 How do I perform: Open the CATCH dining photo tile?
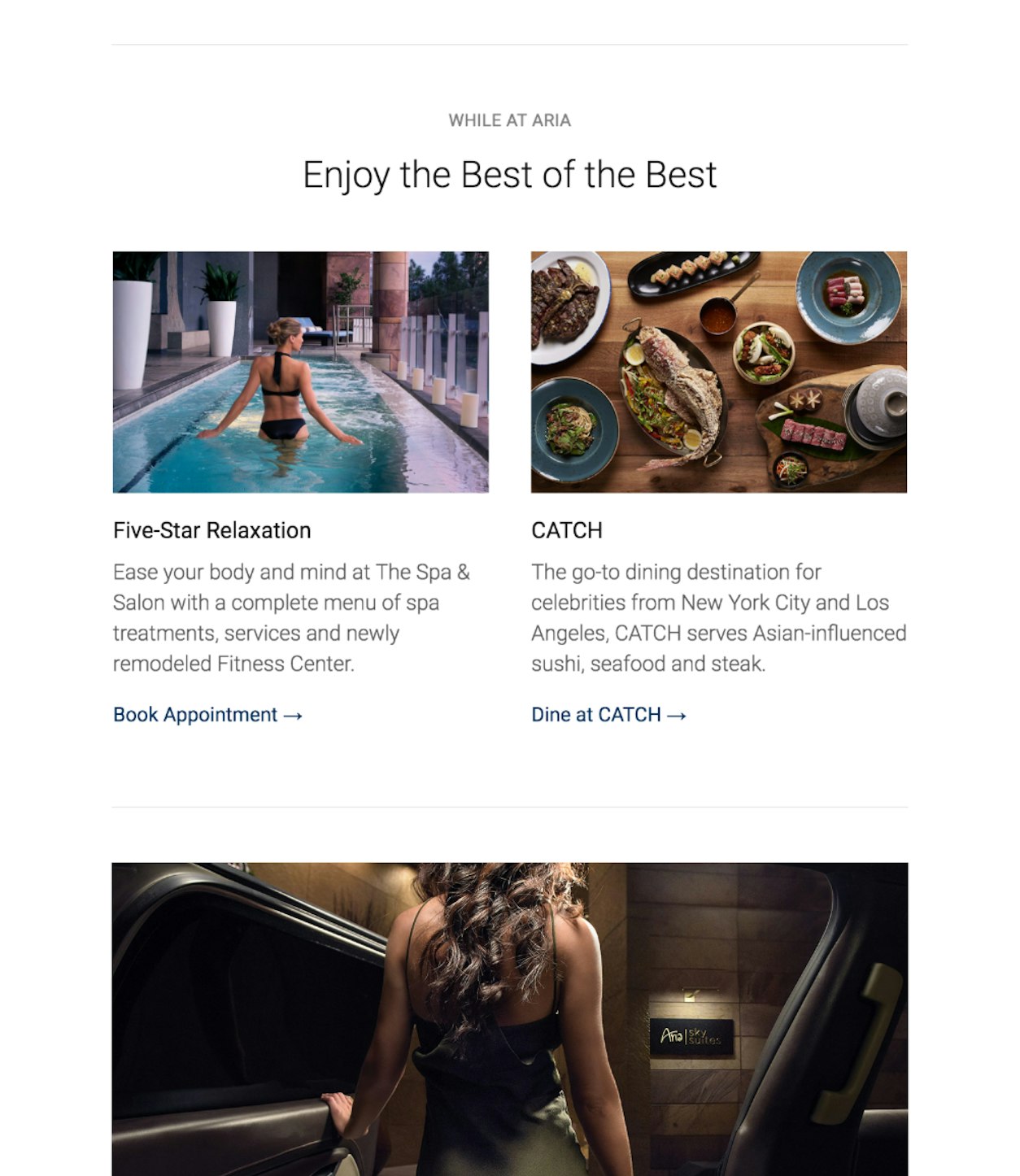(x=718, y=372)
